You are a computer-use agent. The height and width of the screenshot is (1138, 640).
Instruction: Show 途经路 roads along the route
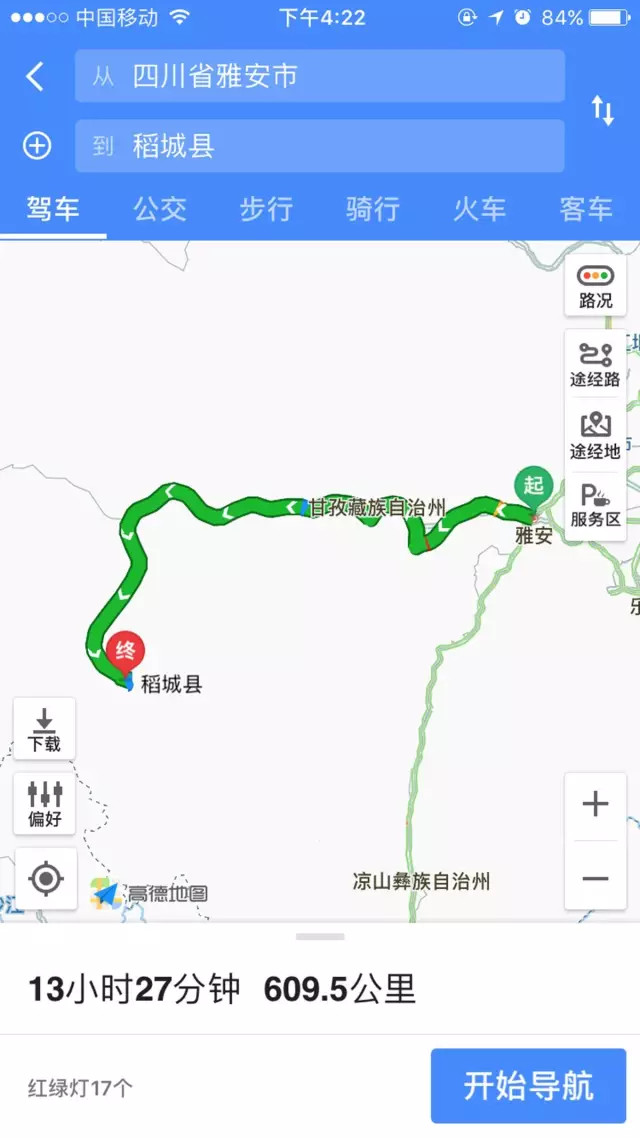[596, 364]
